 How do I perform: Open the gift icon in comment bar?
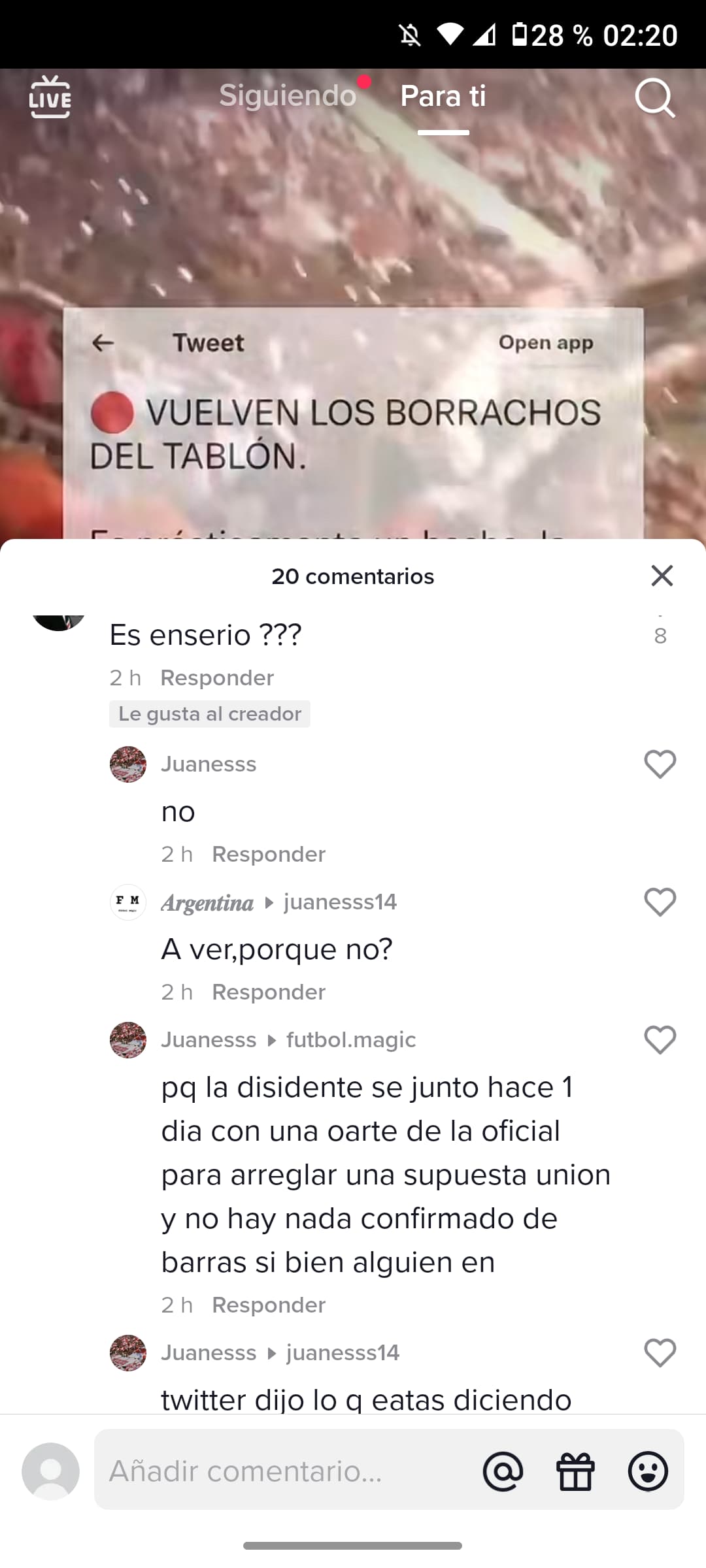click(x=575, y=1471)
